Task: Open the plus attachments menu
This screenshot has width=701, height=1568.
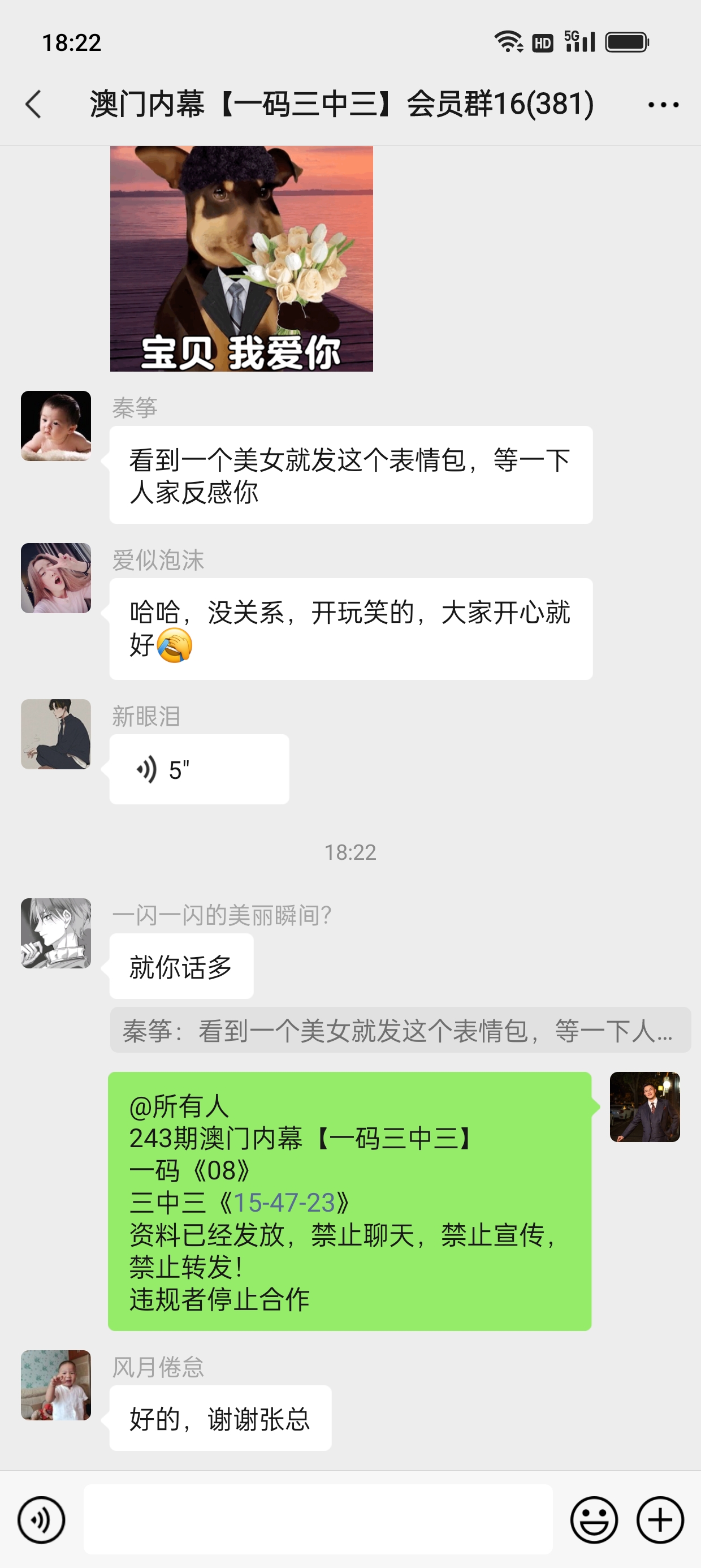Action: tap(660, 1520)
